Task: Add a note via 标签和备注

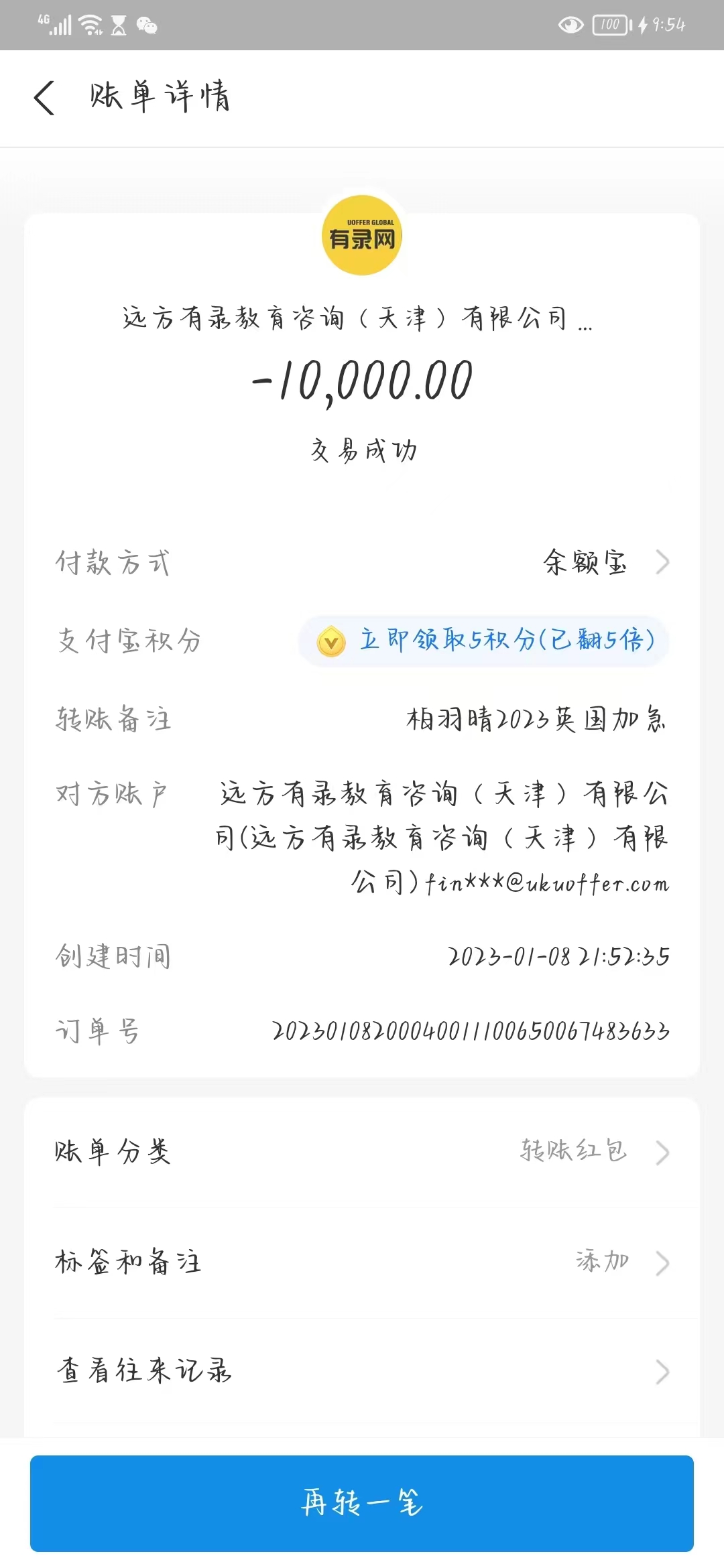Action: pyautogui.click(x=362, y=1262)
